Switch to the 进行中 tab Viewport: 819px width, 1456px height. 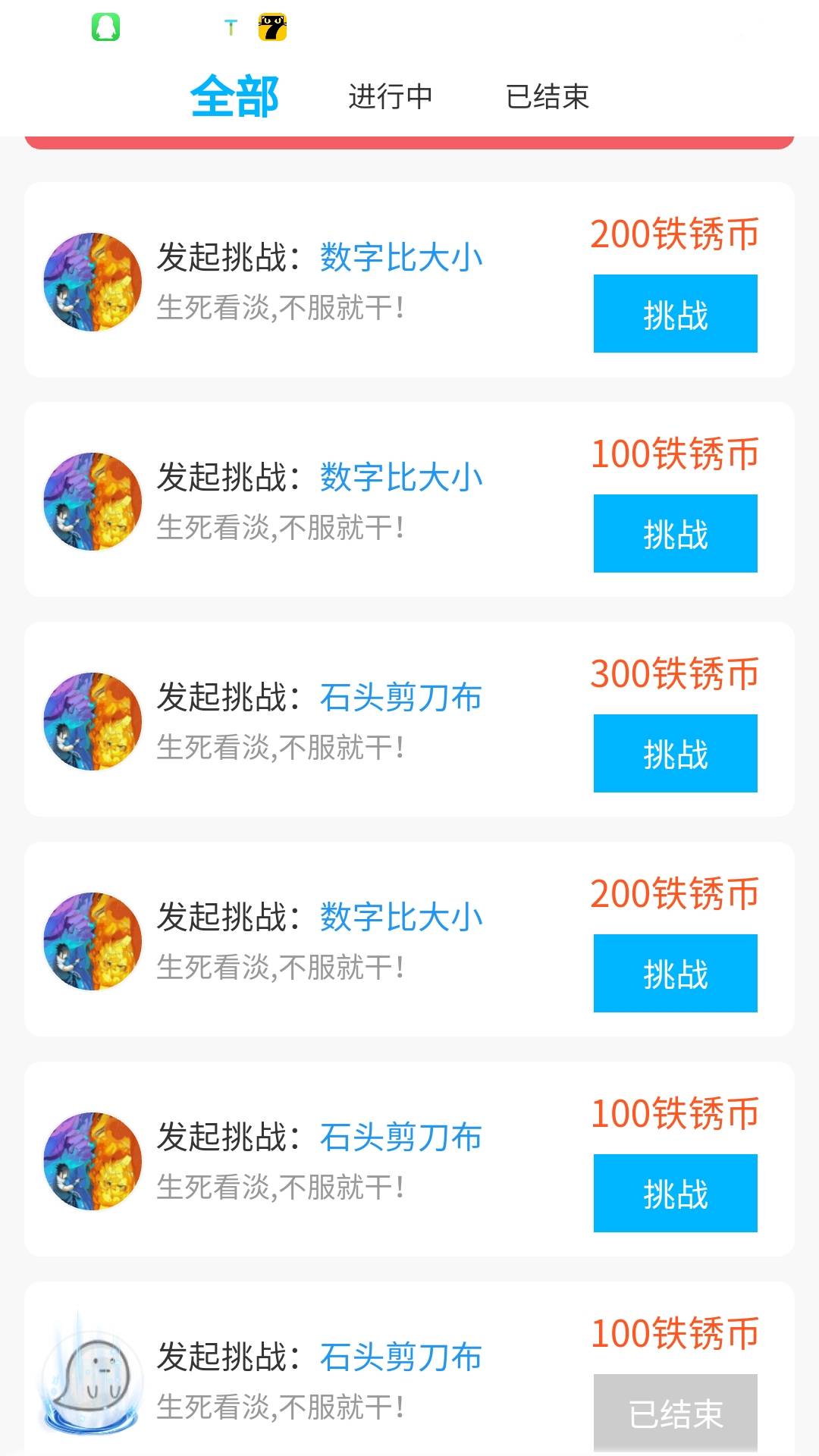pyautogui.click(x=390, y=96)
